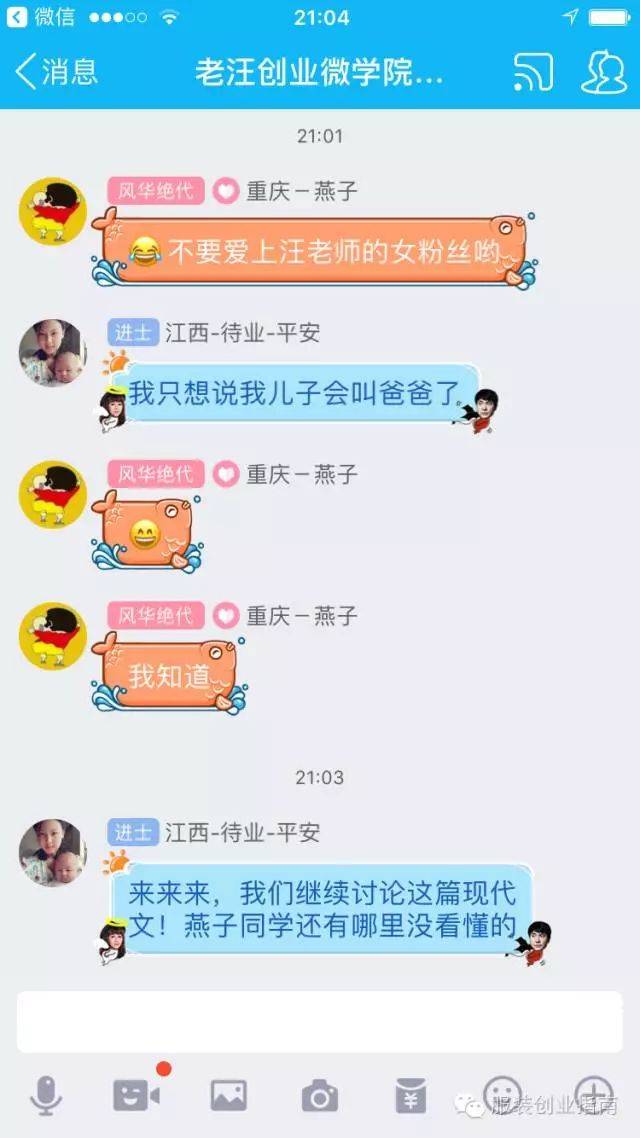640x1138 pixels.
Task: Start voice input with microphone
Action: pos(45,1096)
